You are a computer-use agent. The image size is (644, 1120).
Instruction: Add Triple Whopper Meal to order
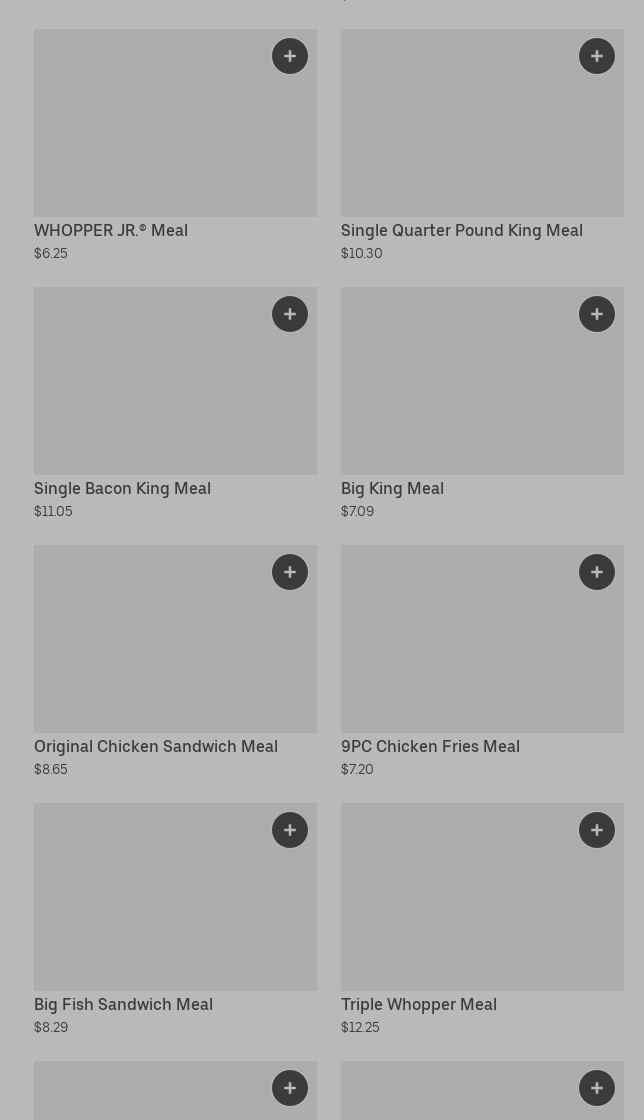[x=597, y=830]
